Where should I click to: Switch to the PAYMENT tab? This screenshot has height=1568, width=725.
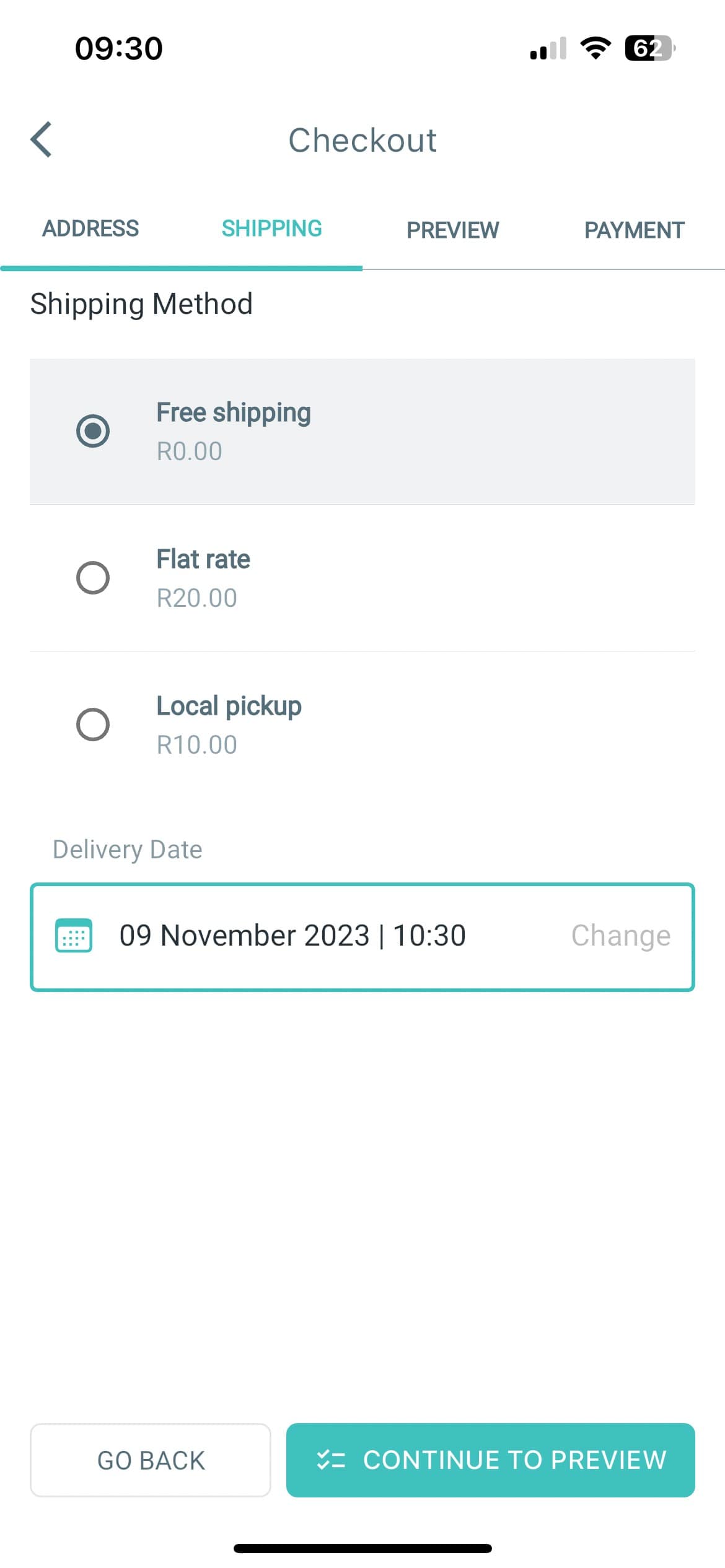click(x=635, y=230)
